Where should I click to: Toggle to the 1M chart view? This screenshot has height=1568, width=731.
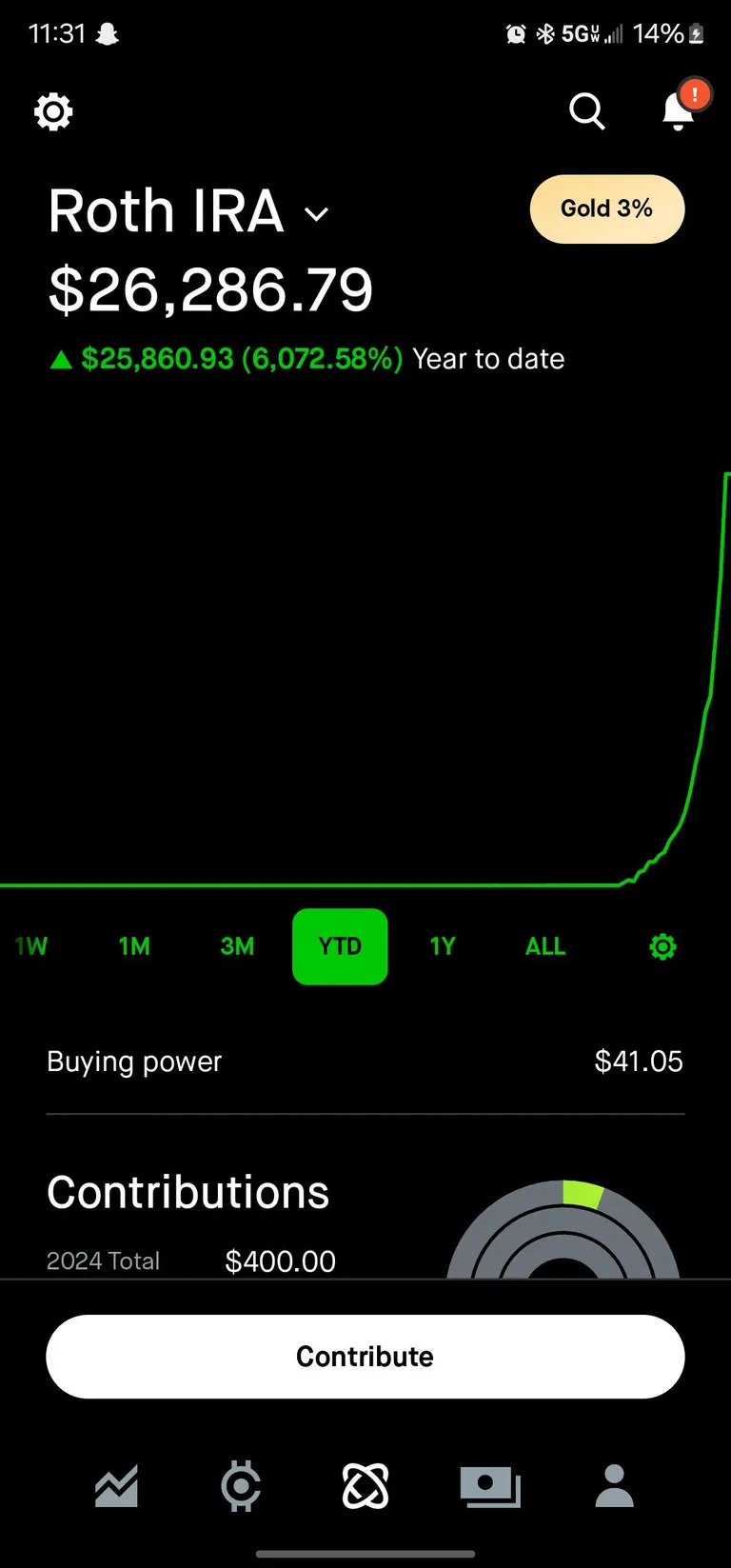[x=133, y=946]
